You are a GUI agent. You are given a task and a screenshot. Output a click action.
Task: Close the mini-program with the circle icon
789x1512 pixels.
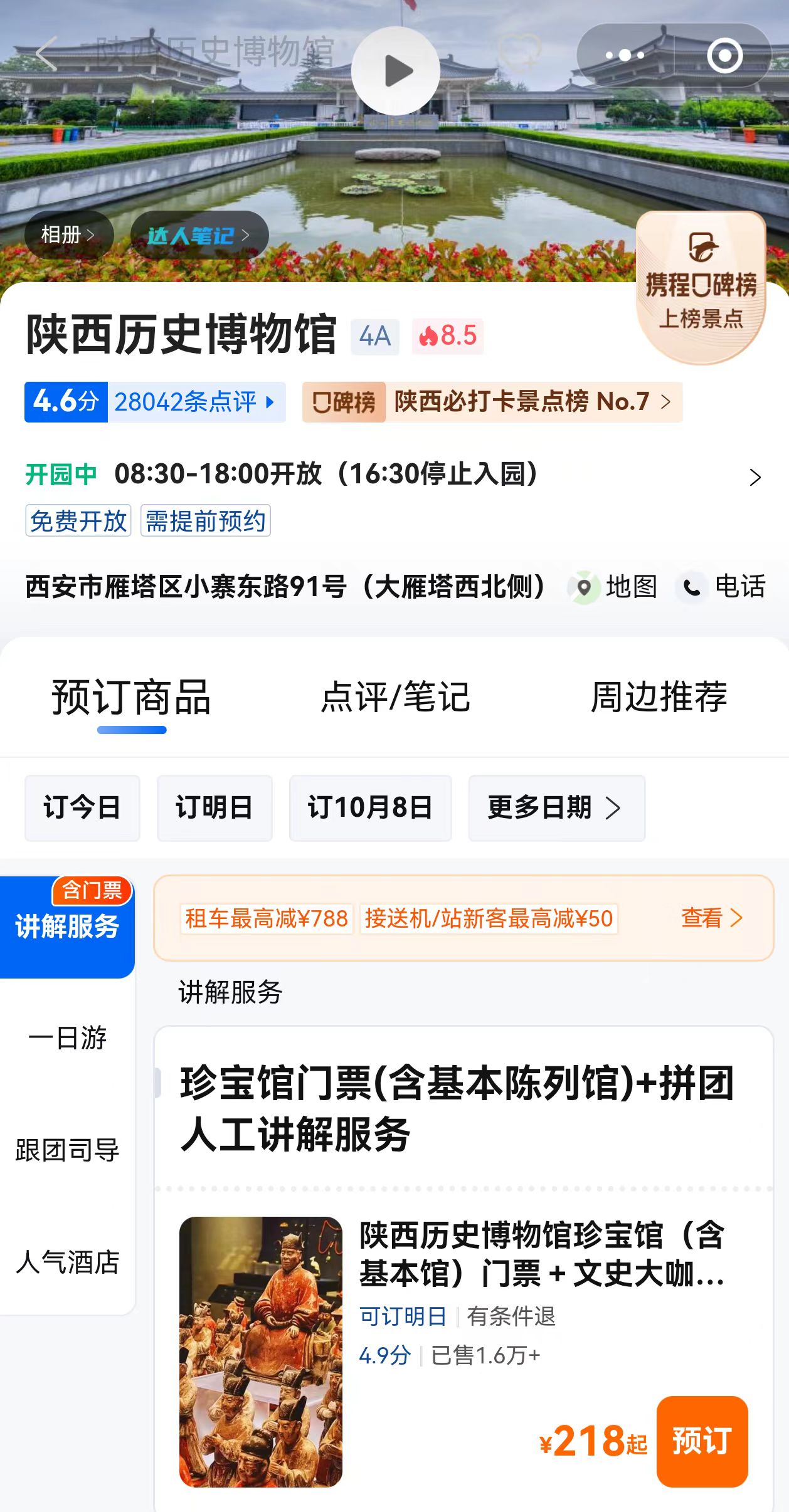tap(724, 55)
